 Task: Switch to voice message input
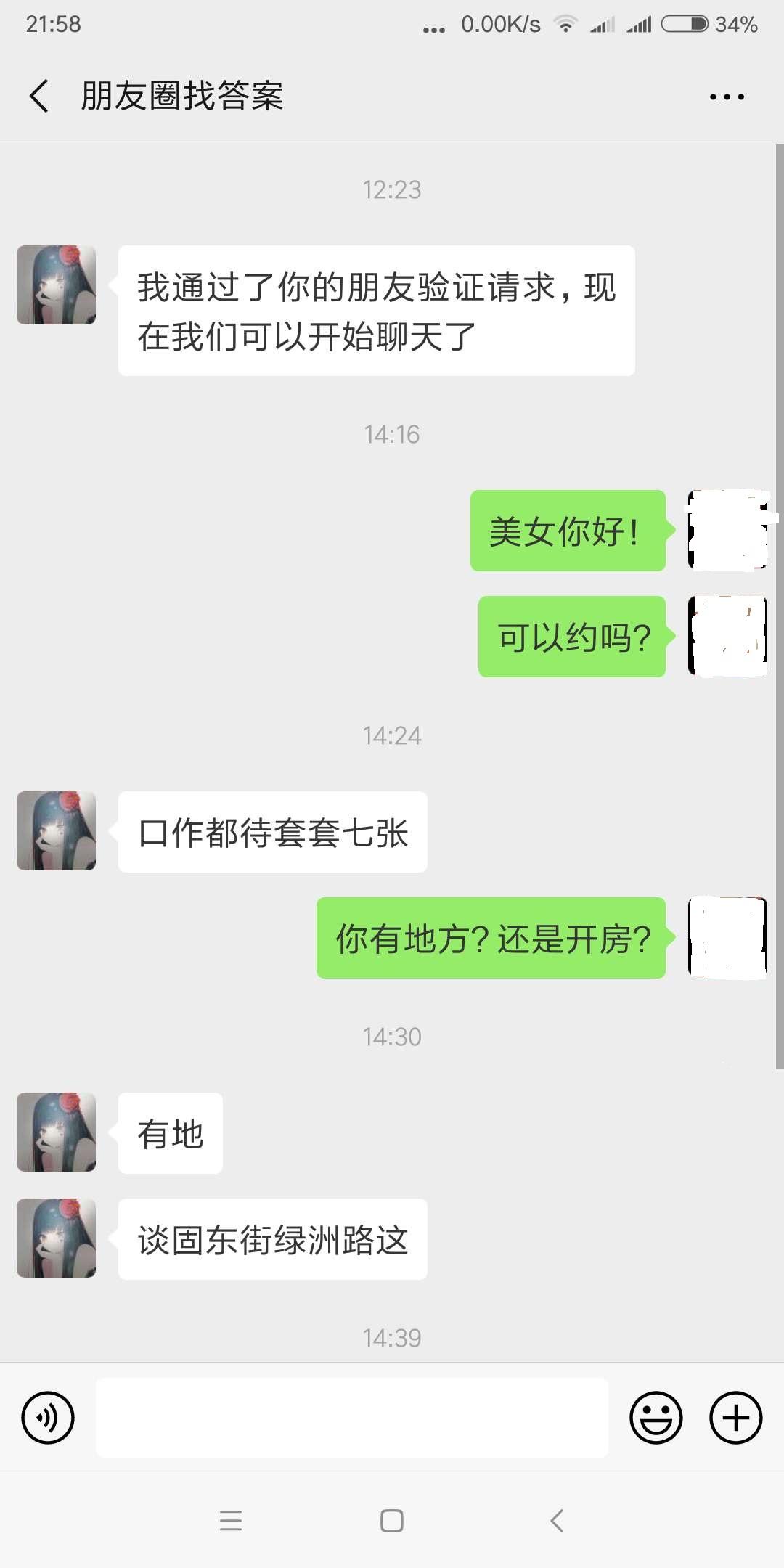(48, 1417)
